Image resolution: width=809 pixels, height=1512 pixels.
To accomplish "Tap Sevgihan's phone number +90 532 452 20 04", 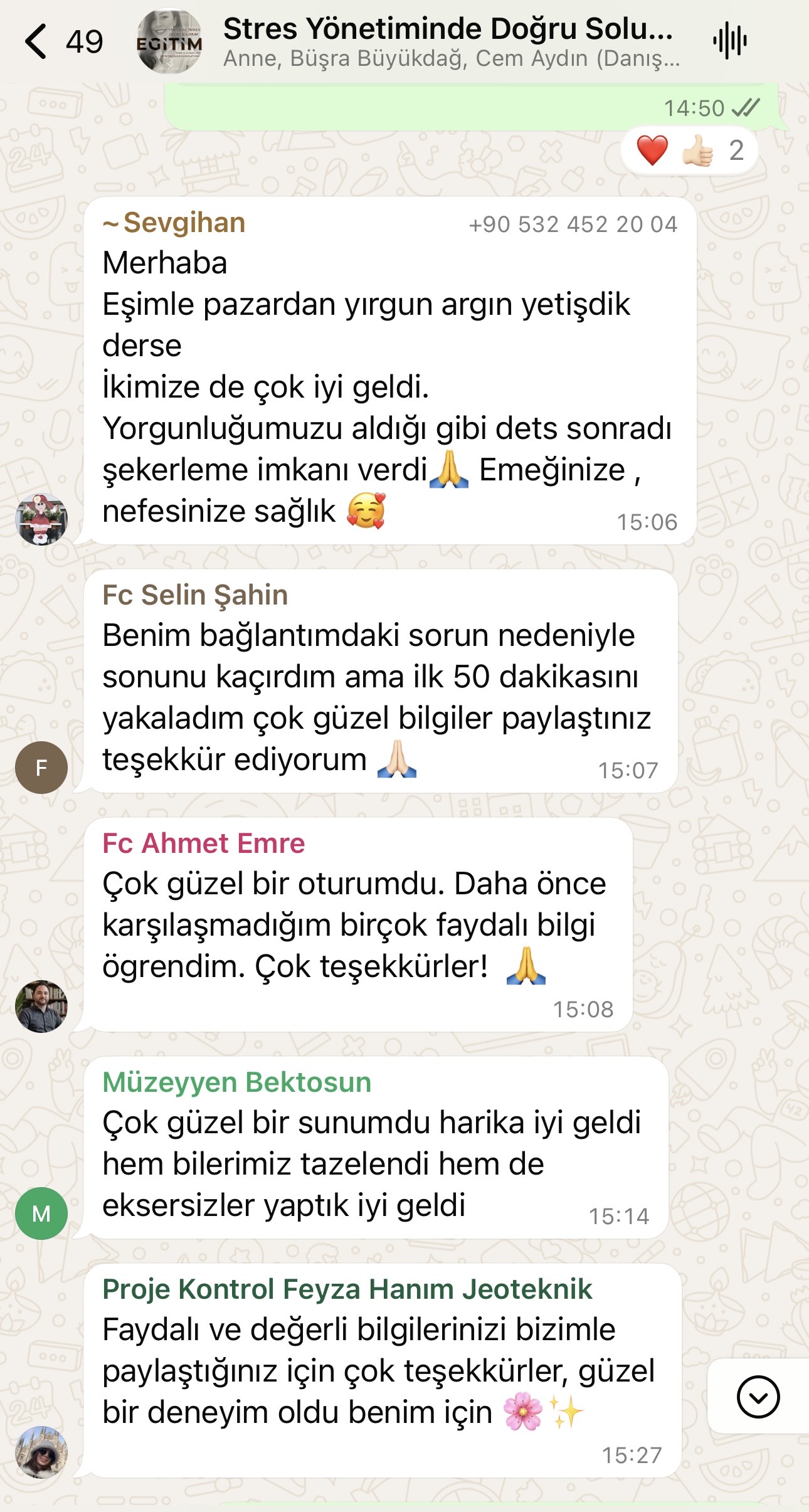I will pos(573,225).
